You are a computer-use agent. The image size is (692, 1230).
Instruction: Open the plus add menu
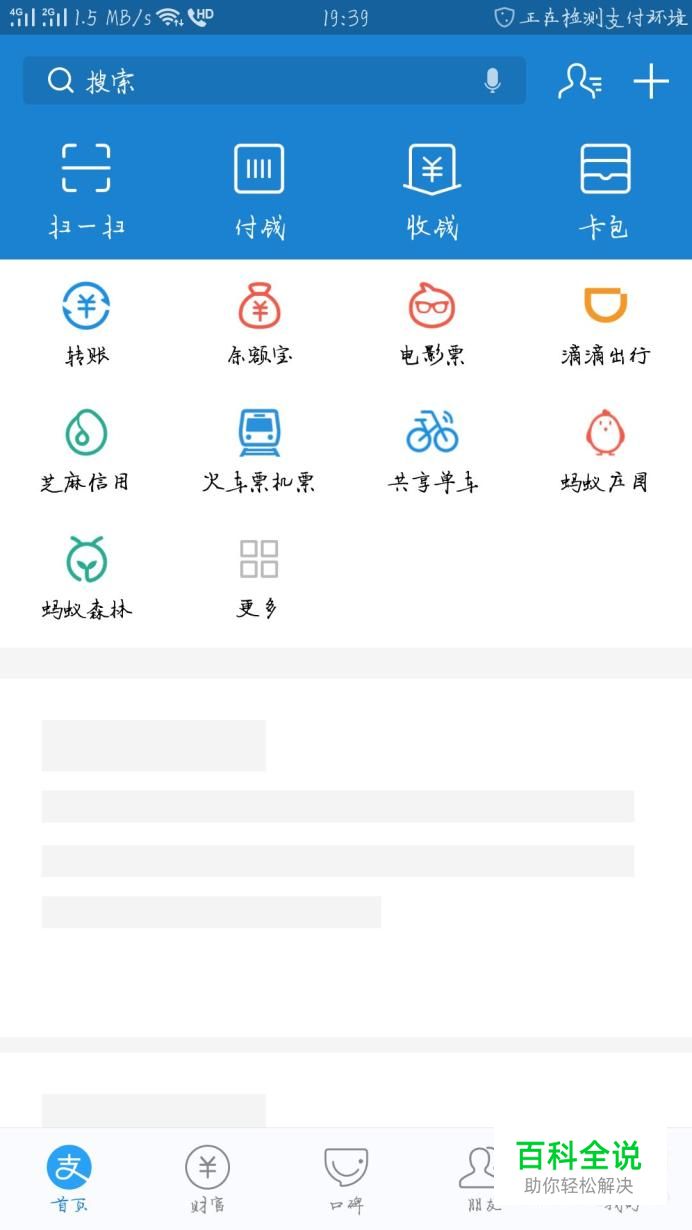(x=651, y=81)
